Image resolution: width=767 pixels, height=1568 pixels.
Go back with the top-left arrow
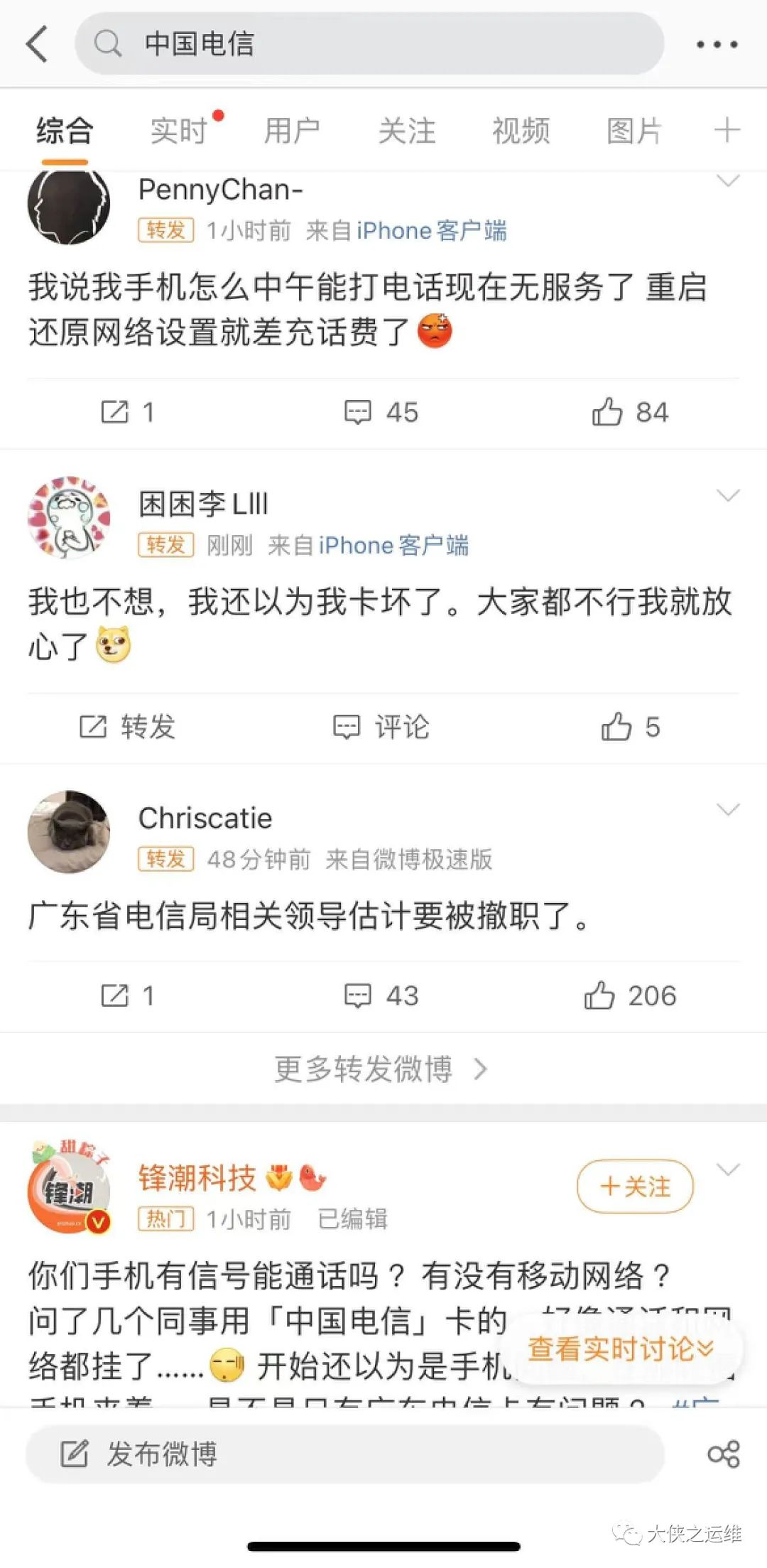click(x=37, y=44)
